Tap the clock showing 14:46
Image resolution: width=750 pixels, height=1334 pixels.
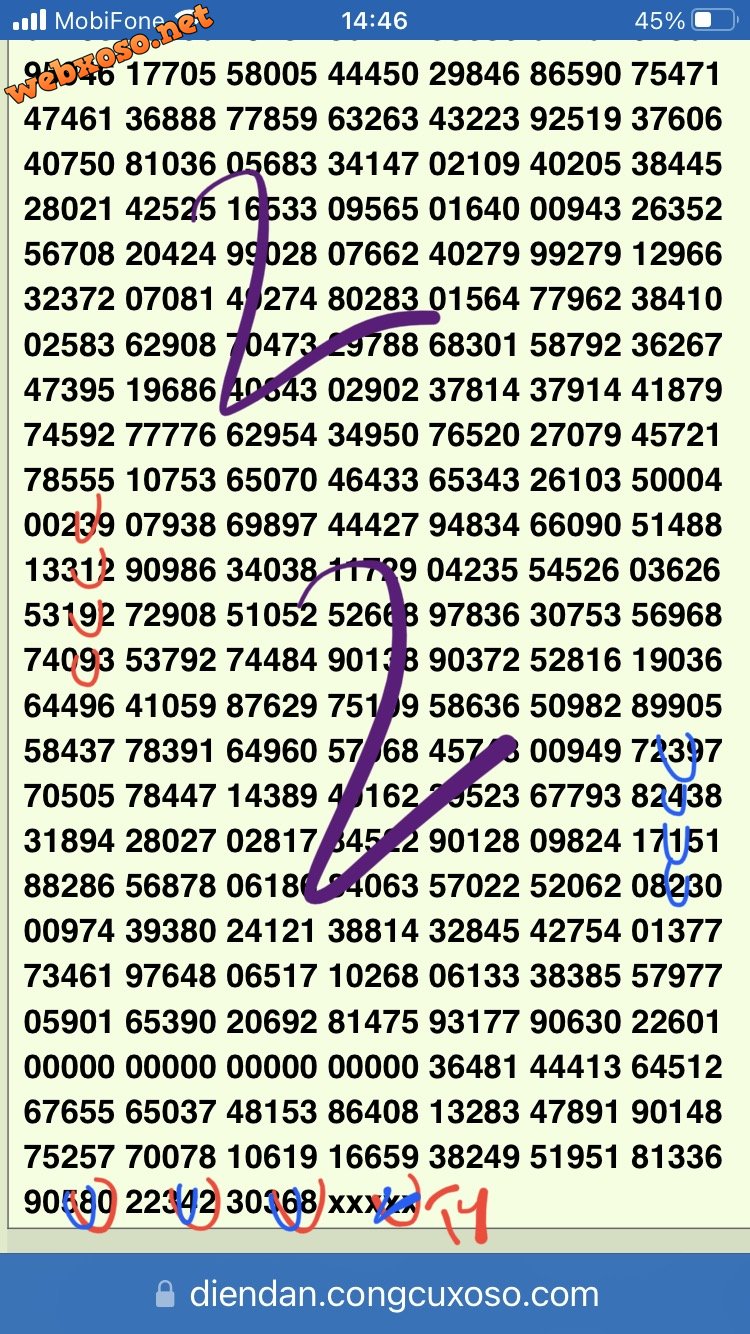tap(375, 17)
